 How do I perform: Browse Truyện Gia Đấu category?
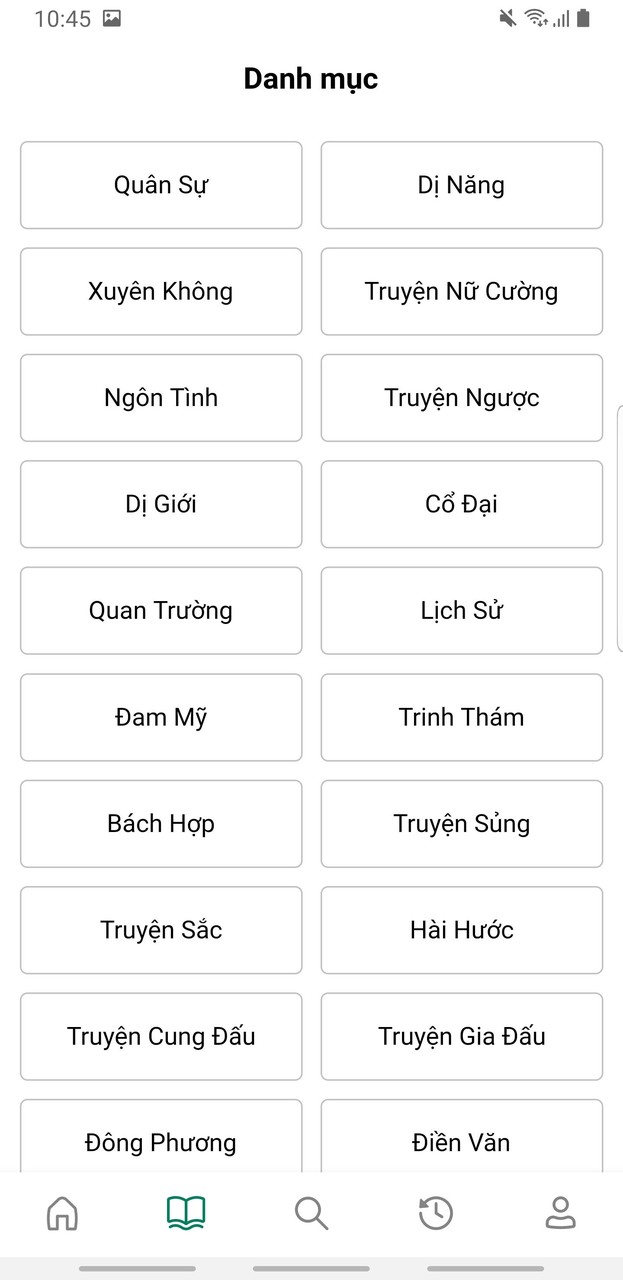coord(461,1036)
